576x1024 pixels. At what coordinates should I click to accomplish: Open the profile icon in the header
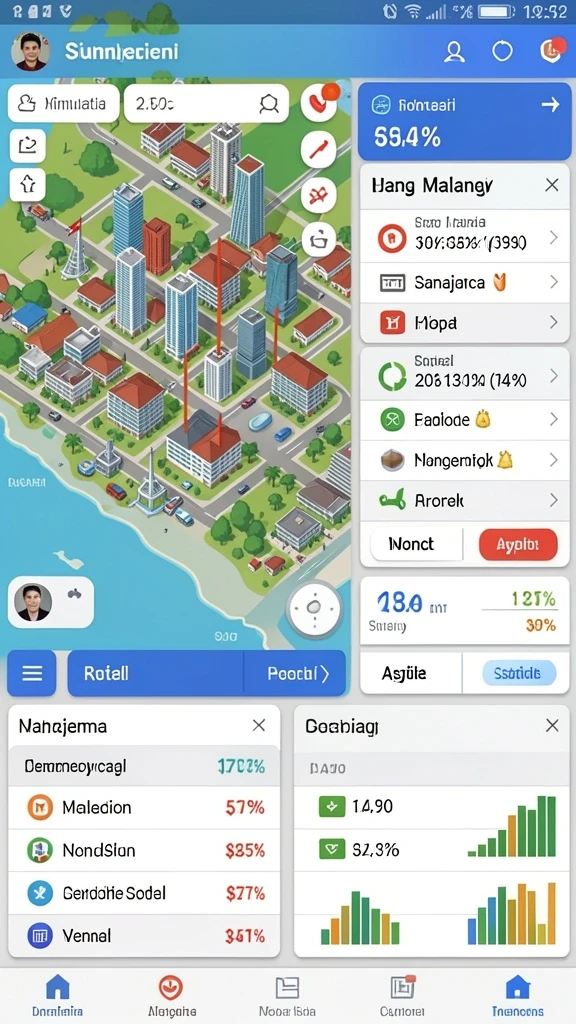pyautogui.click(x=454, y=52)
